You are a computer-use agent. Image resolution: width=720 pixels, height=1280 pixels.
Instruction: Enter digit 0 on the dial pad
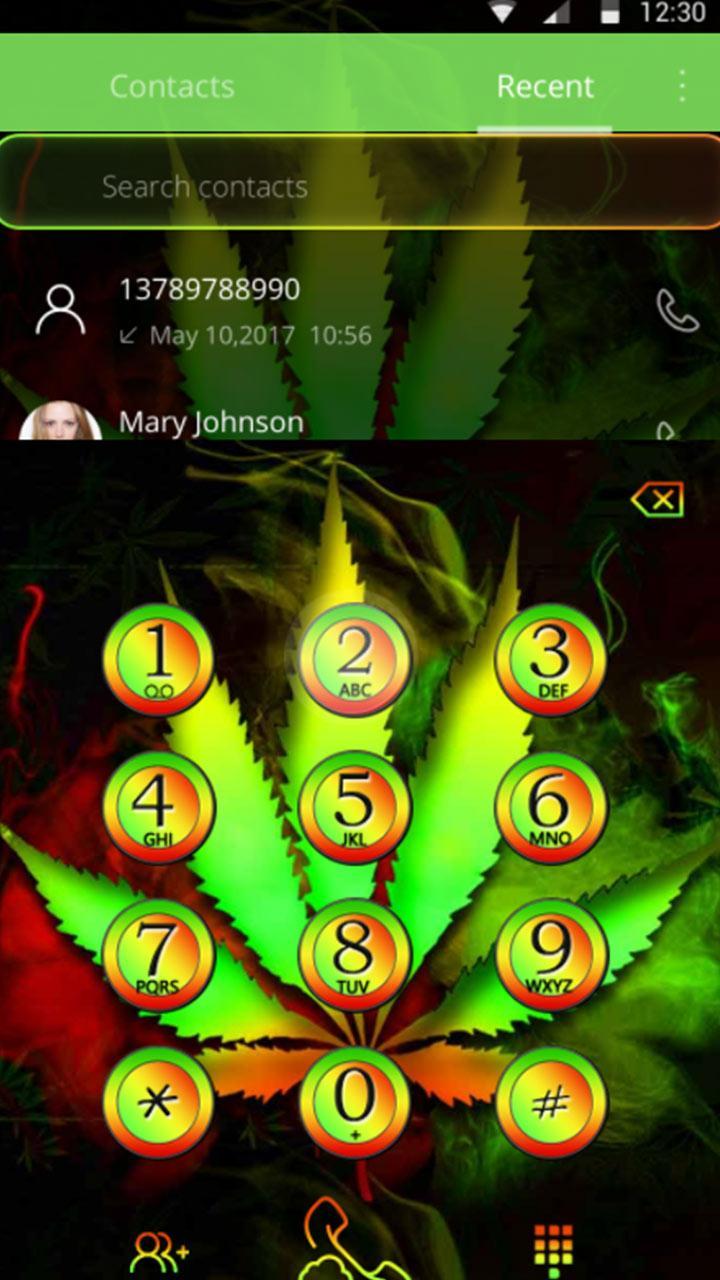point(354,1102)
